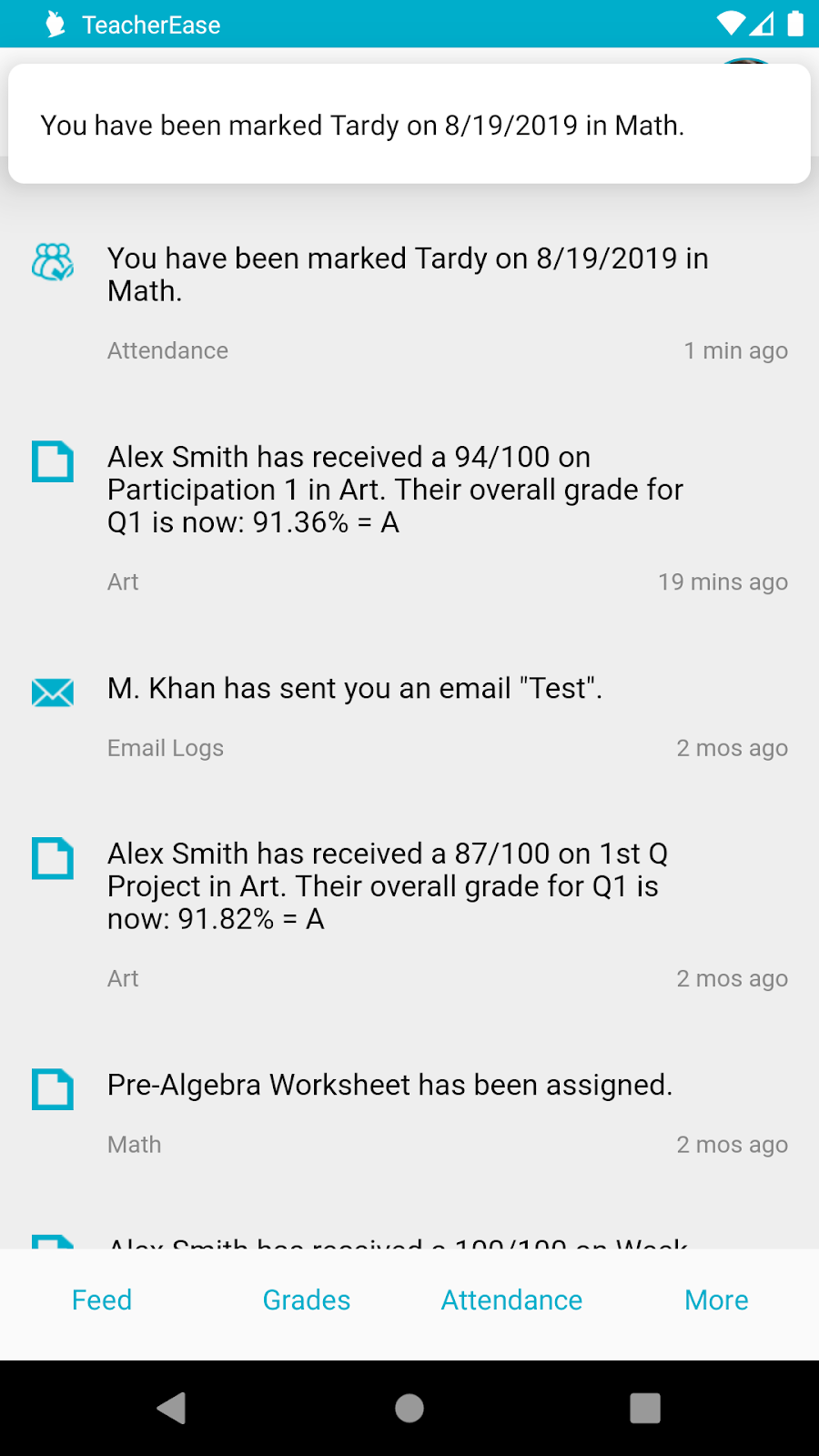The image size is (819, 1456).
Task: Switch to the Feed tab
Action: (102, 1300)
